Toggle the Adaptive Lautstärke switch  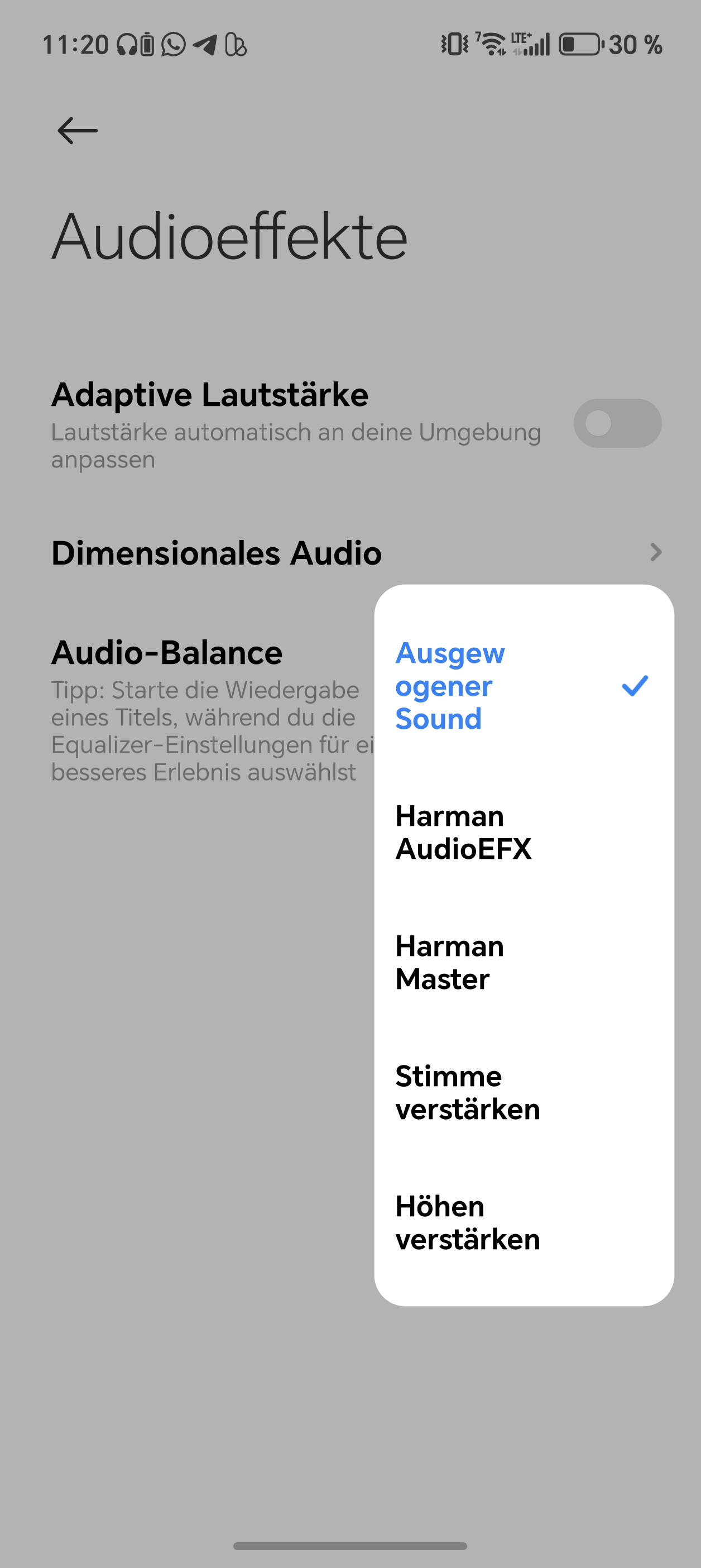click(x=617, y=423)
